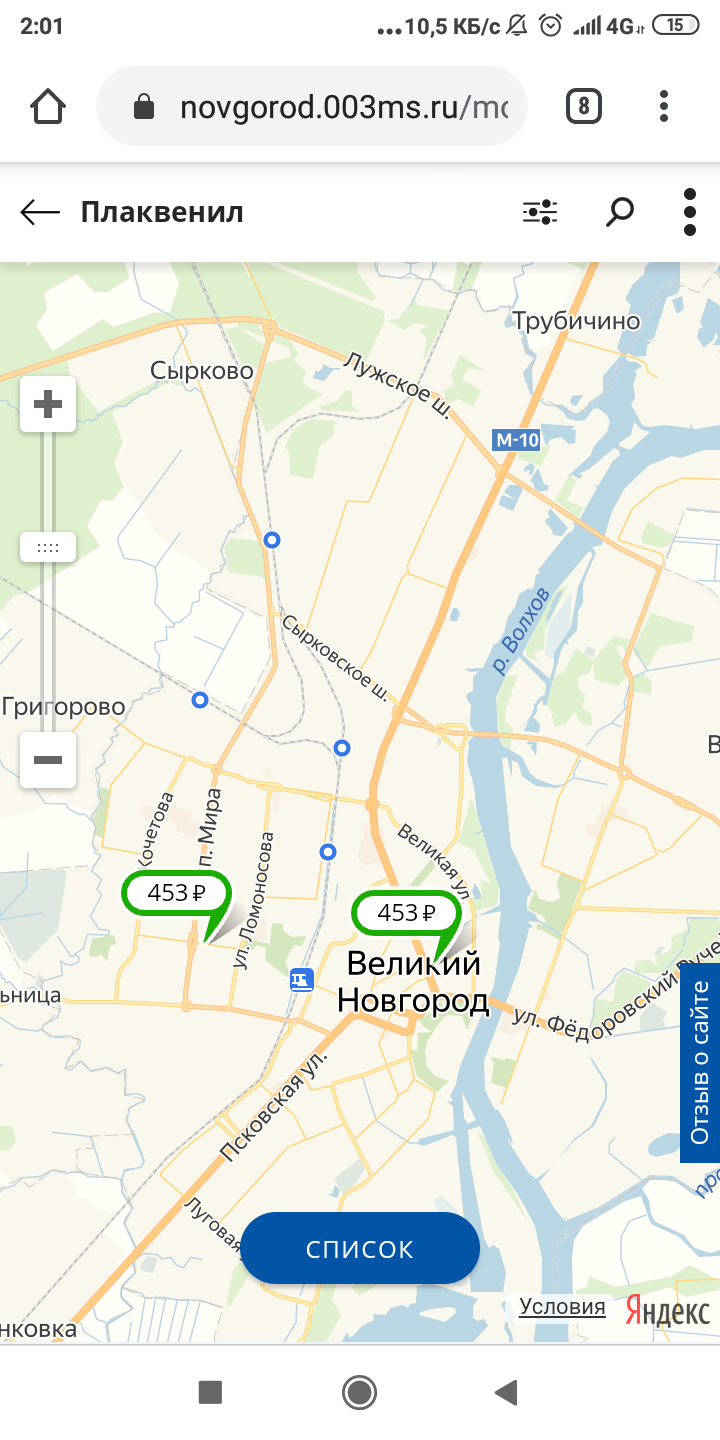Image resolution: width=720 pixels, height=1440 pixels.
Task: Select the 453 ₽ marker above Великий Новгород
Action: click(406, 912)
